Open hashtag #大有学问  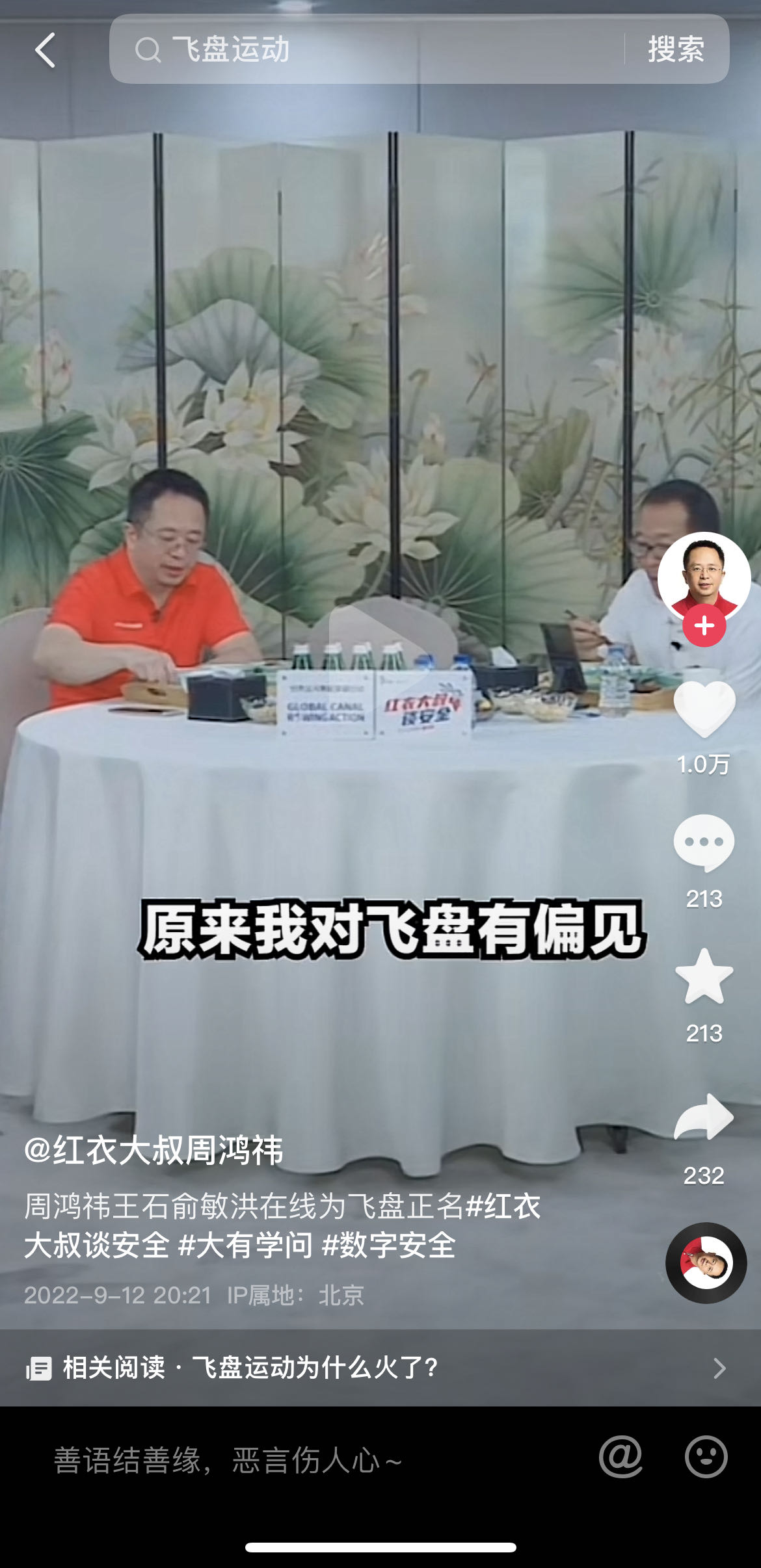(245, 1246)
